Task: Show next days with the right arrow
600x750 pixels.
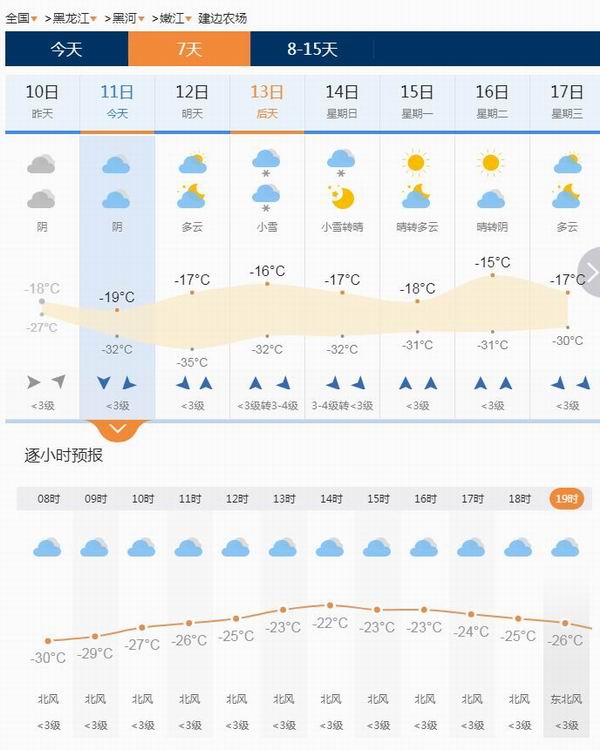Action: pos(590,272)
